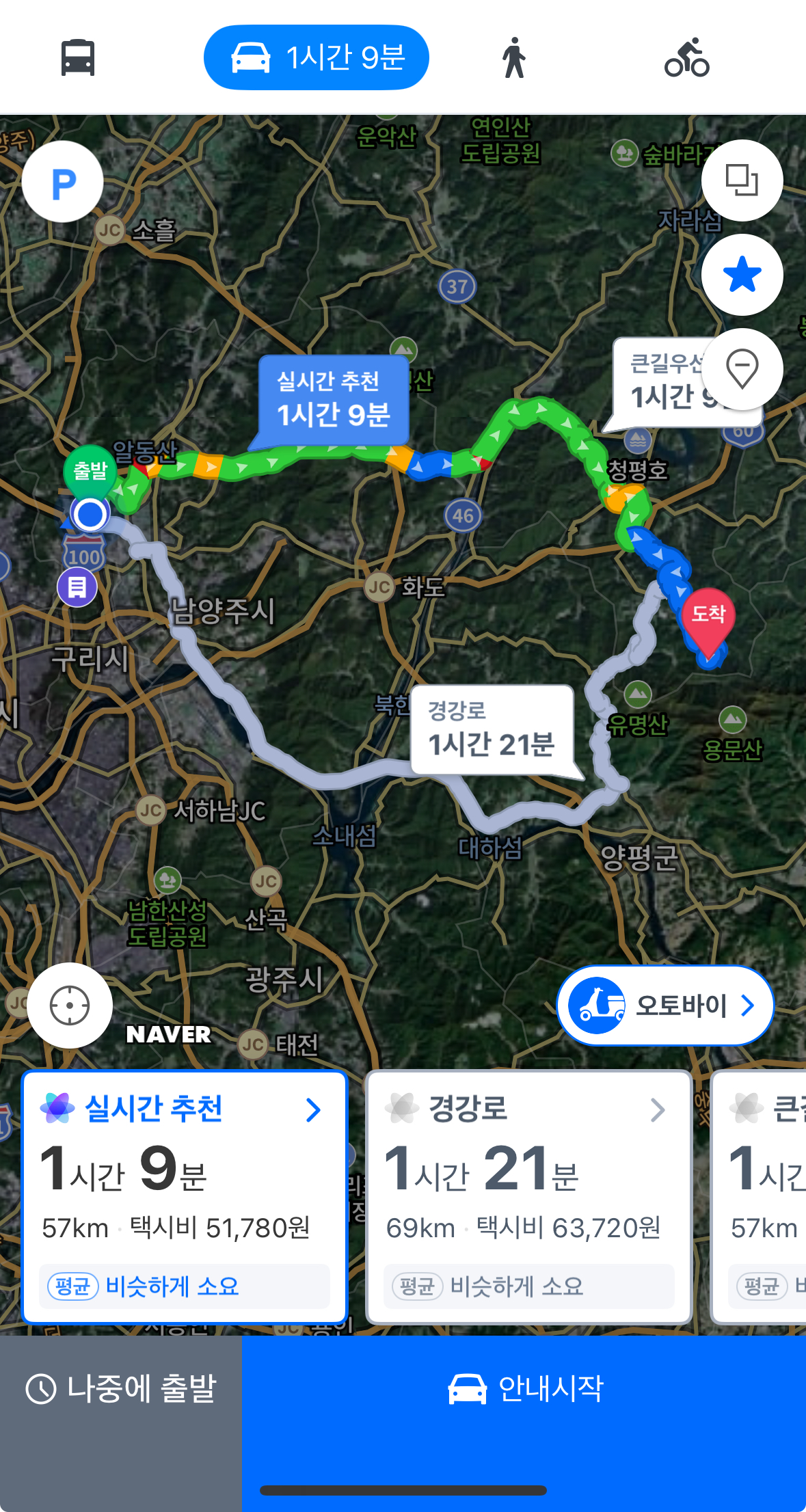Open 오토바이 motorcycle route option
This screenshot has height=1512, width=806.
[665, 1005]
